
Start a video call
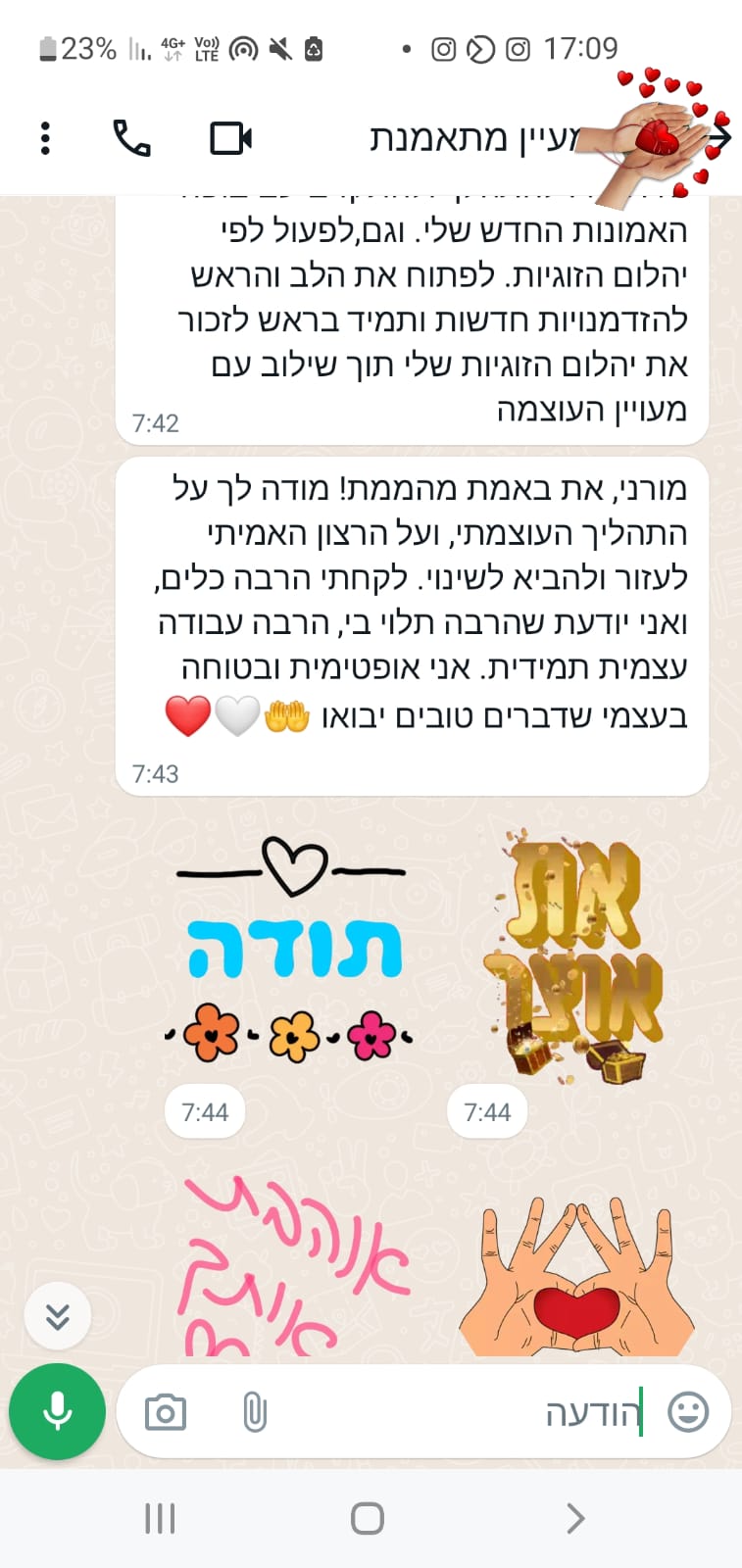point(231,138)
